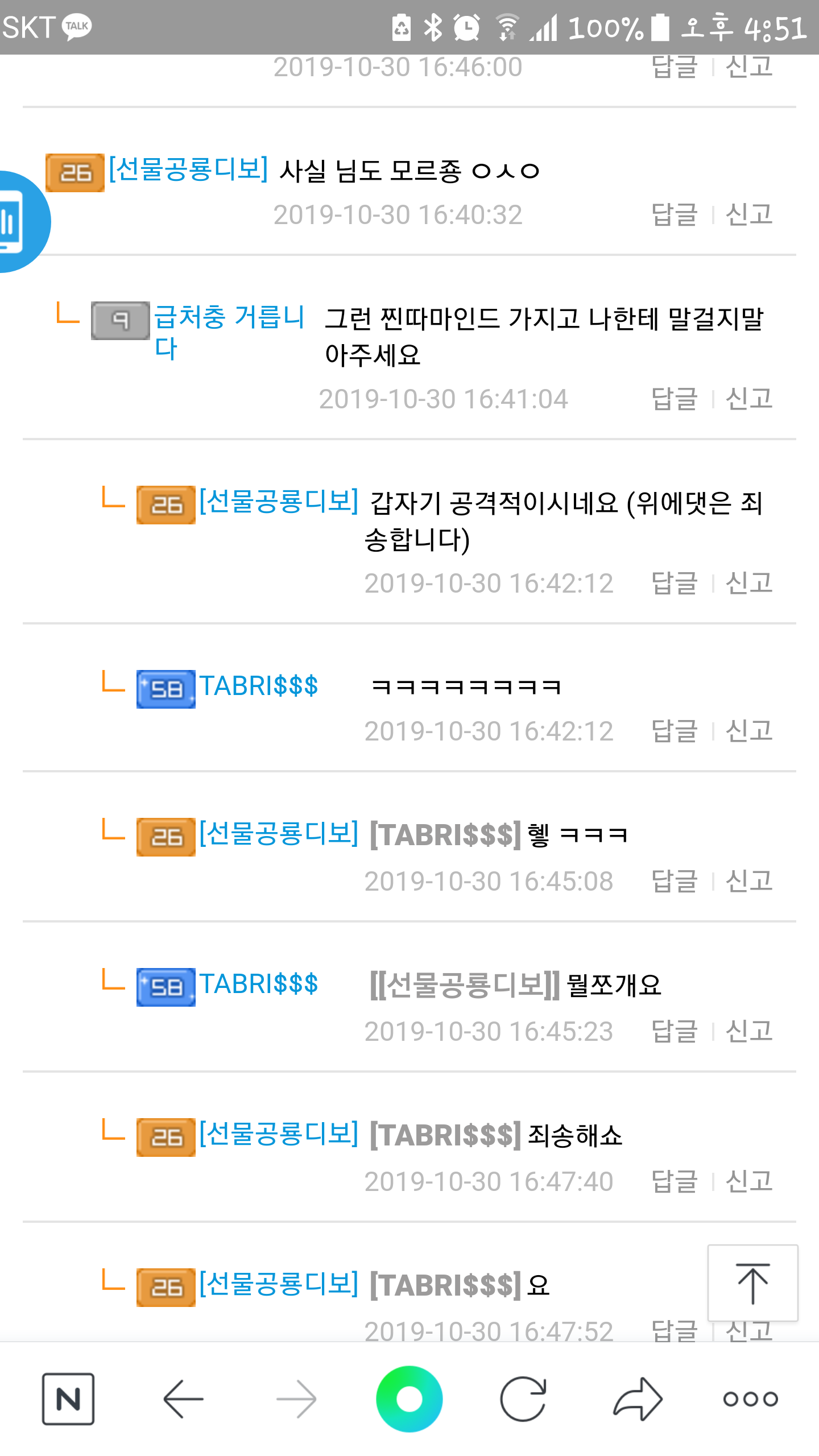Screen dimensions: 819x1456
Task: Reply to the 죄송해쇼 comment via 답글
Action: click(675, 1182)
